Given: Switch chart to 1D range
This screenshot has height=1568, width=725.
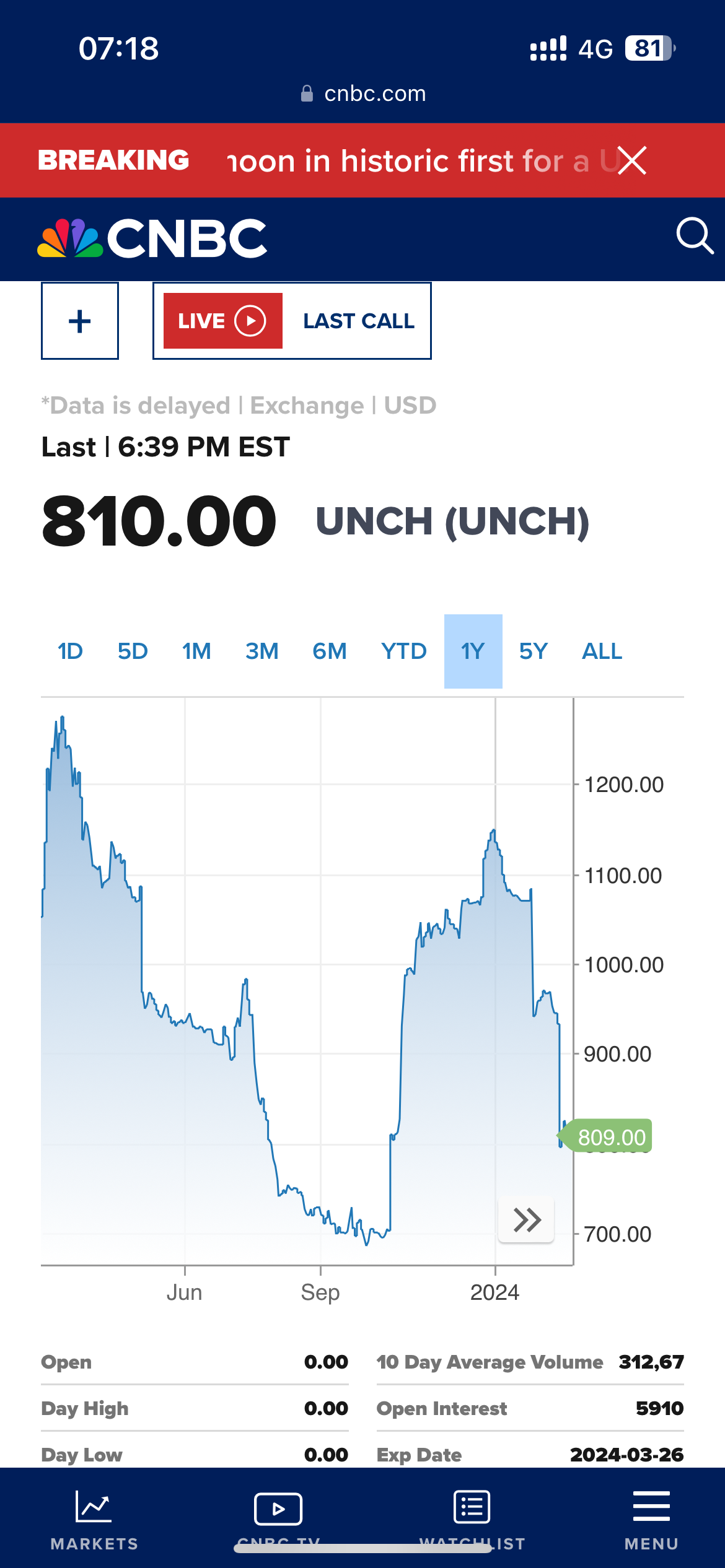Looking at the screenshot, I should pyautogui.click(x=70, y=651).
